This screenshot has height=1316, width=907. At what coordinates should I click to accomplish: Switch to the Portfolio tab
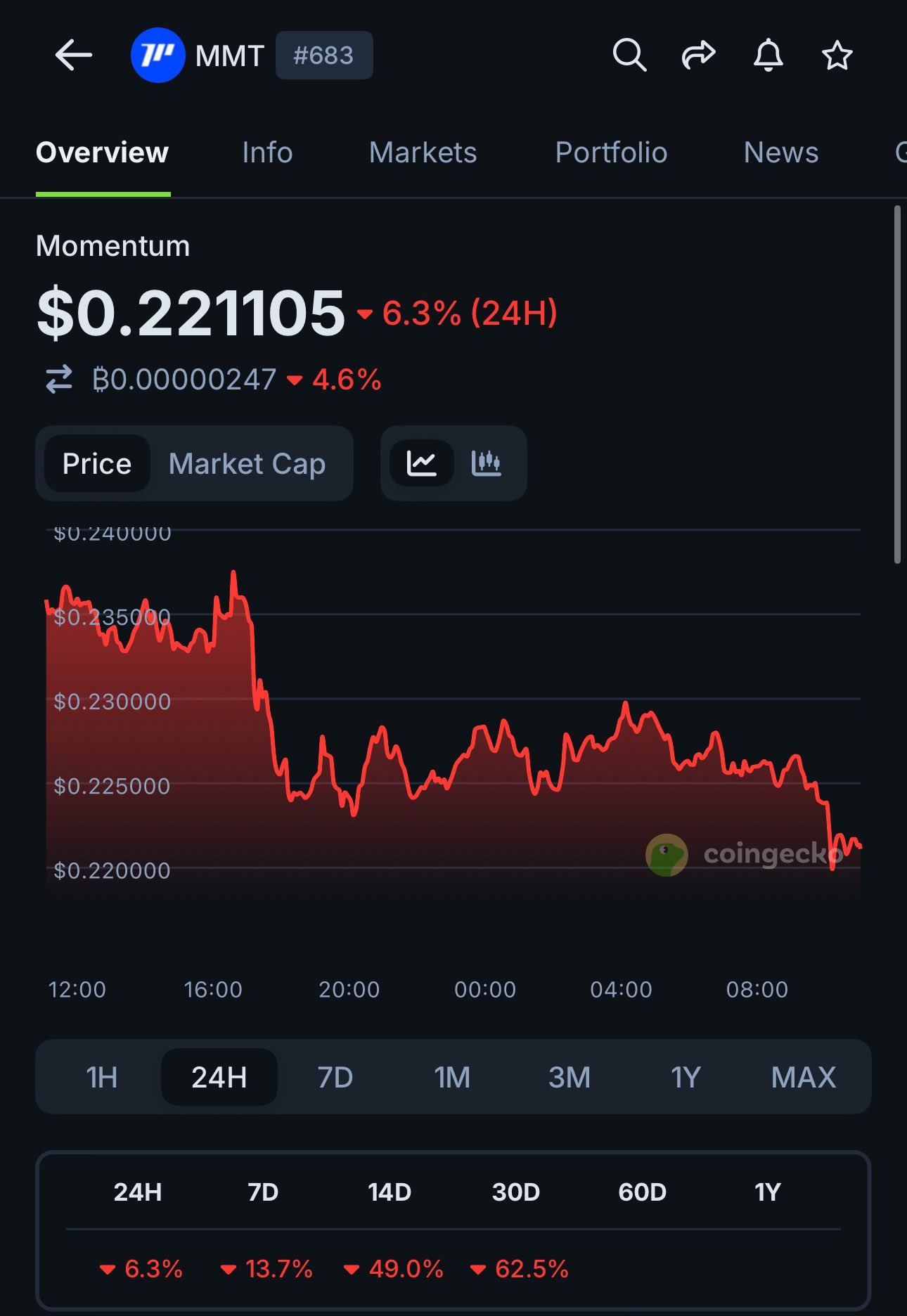click(611, 153)
